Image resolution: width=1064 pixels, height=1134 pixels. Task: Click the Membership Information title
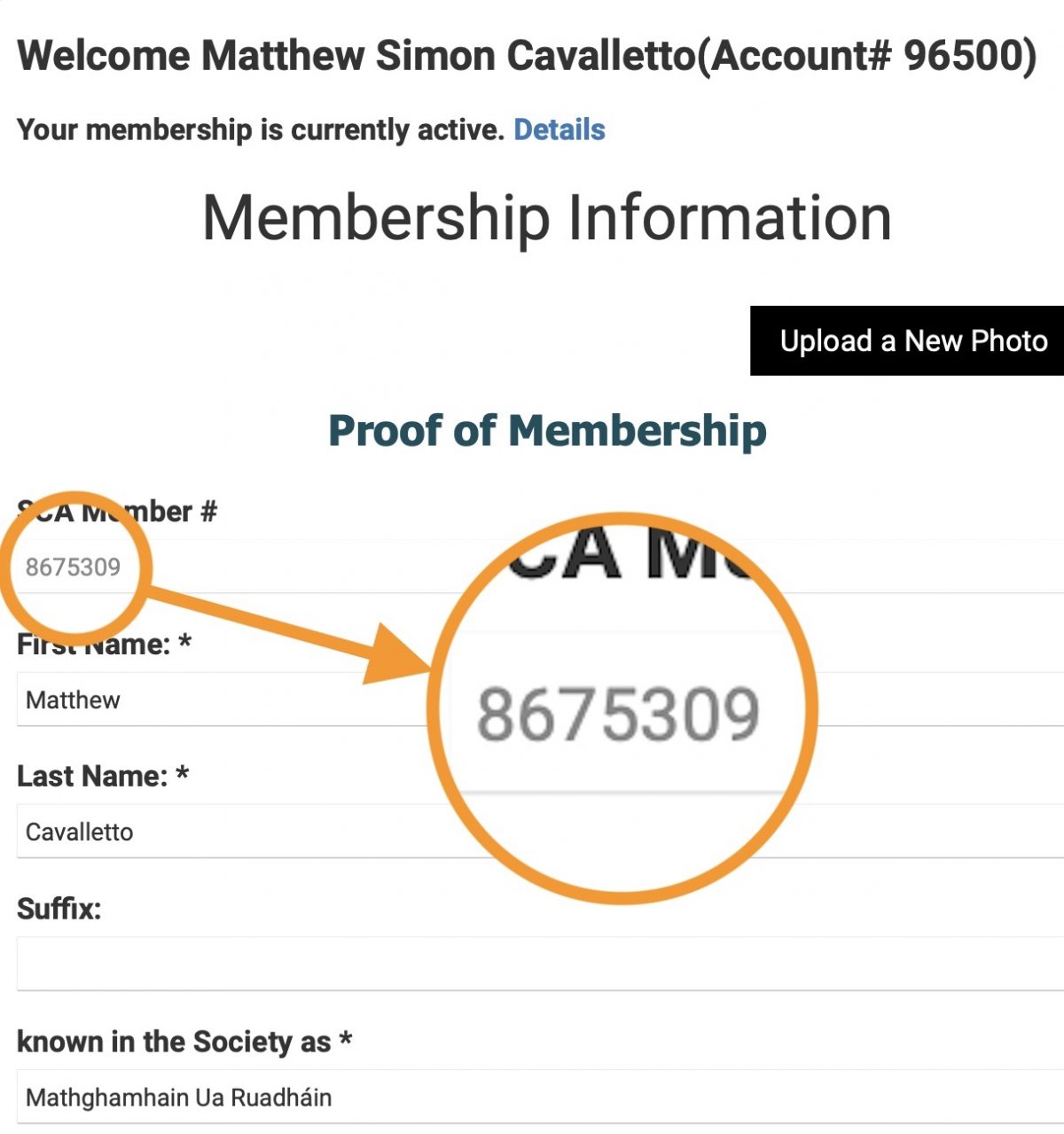point(547,215)
